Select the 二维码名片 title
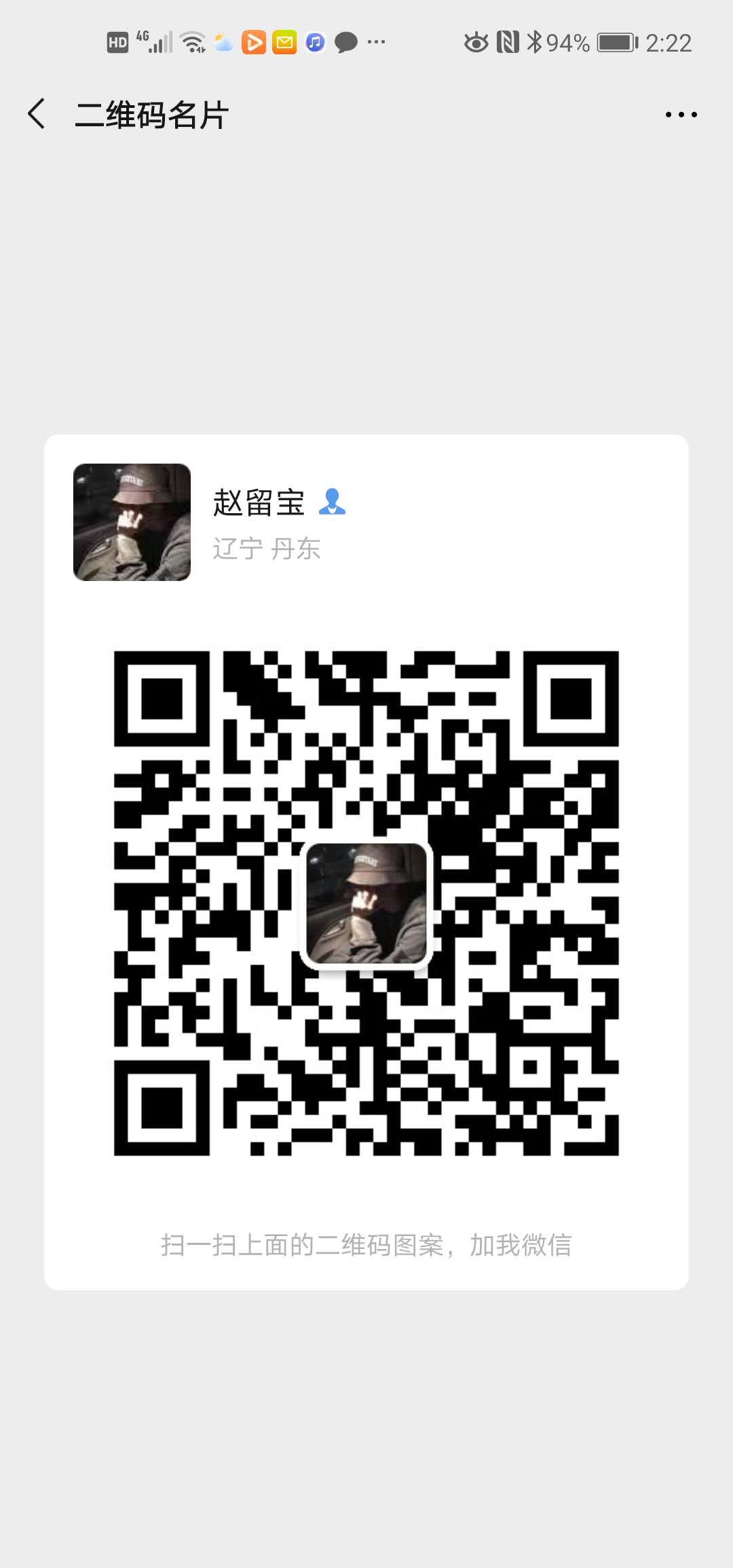The width and height of the screenshot is (733, 1568). pyautogui.click(x=152, y=114)
